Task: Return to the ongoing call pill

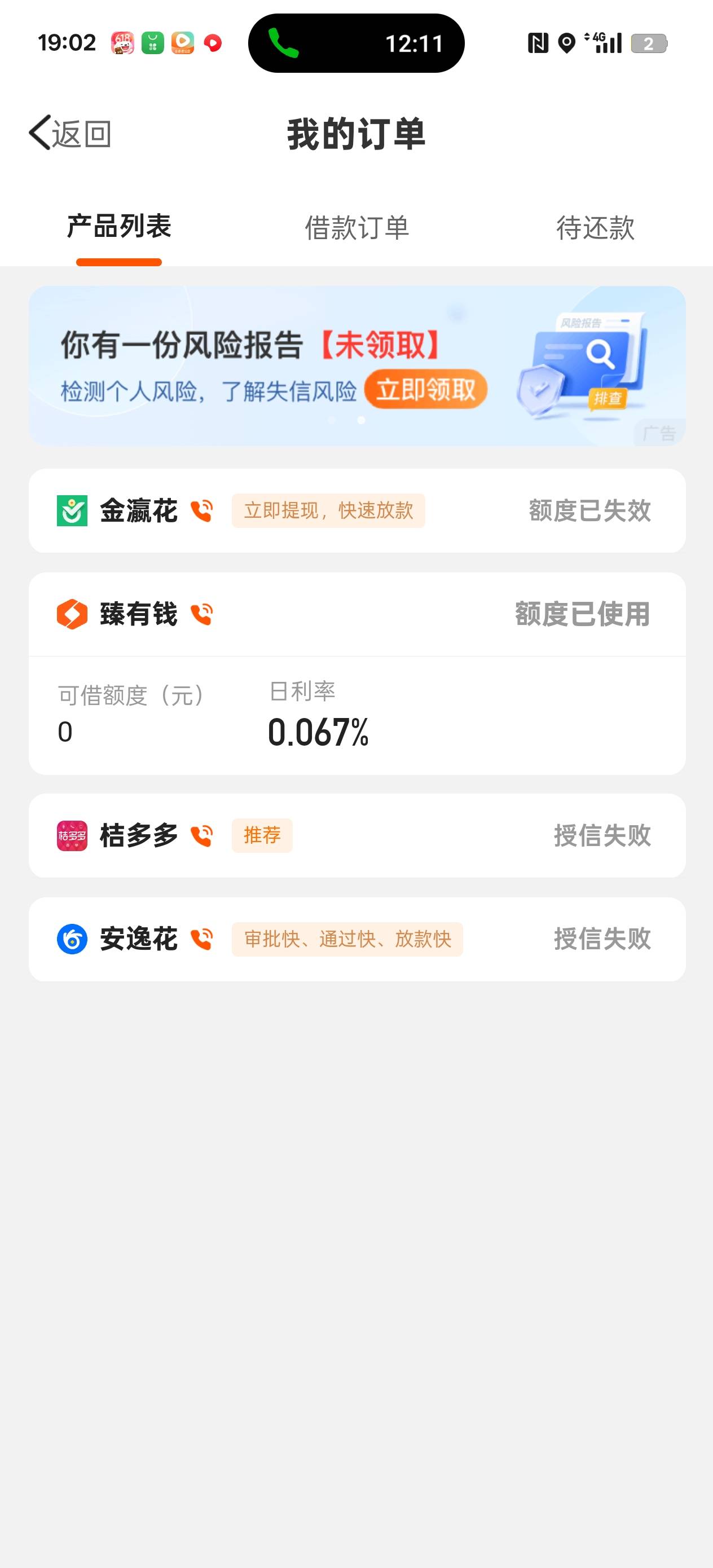Action: (x=356, y=43)
